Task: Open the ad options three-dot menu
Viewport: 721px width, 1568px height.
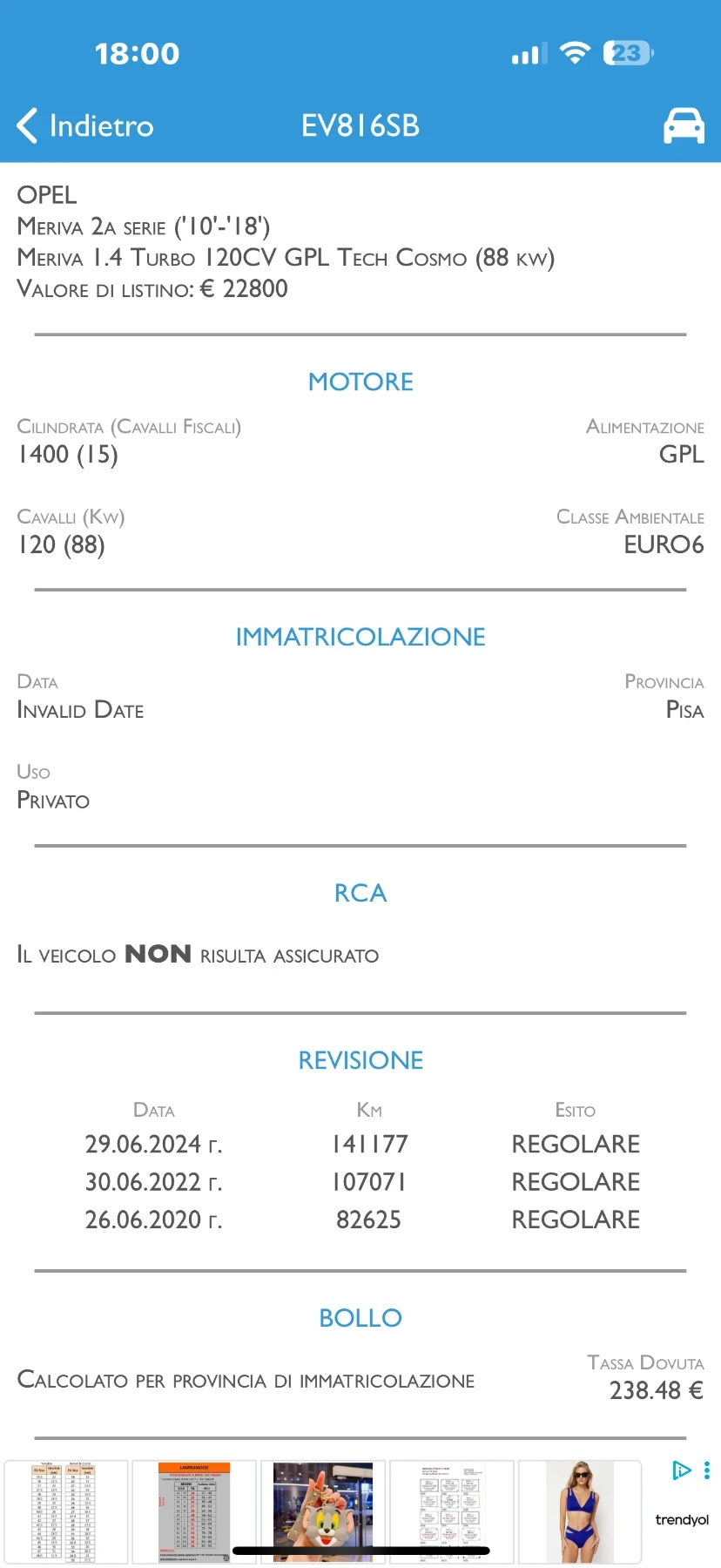Action: pos(706,1470)
